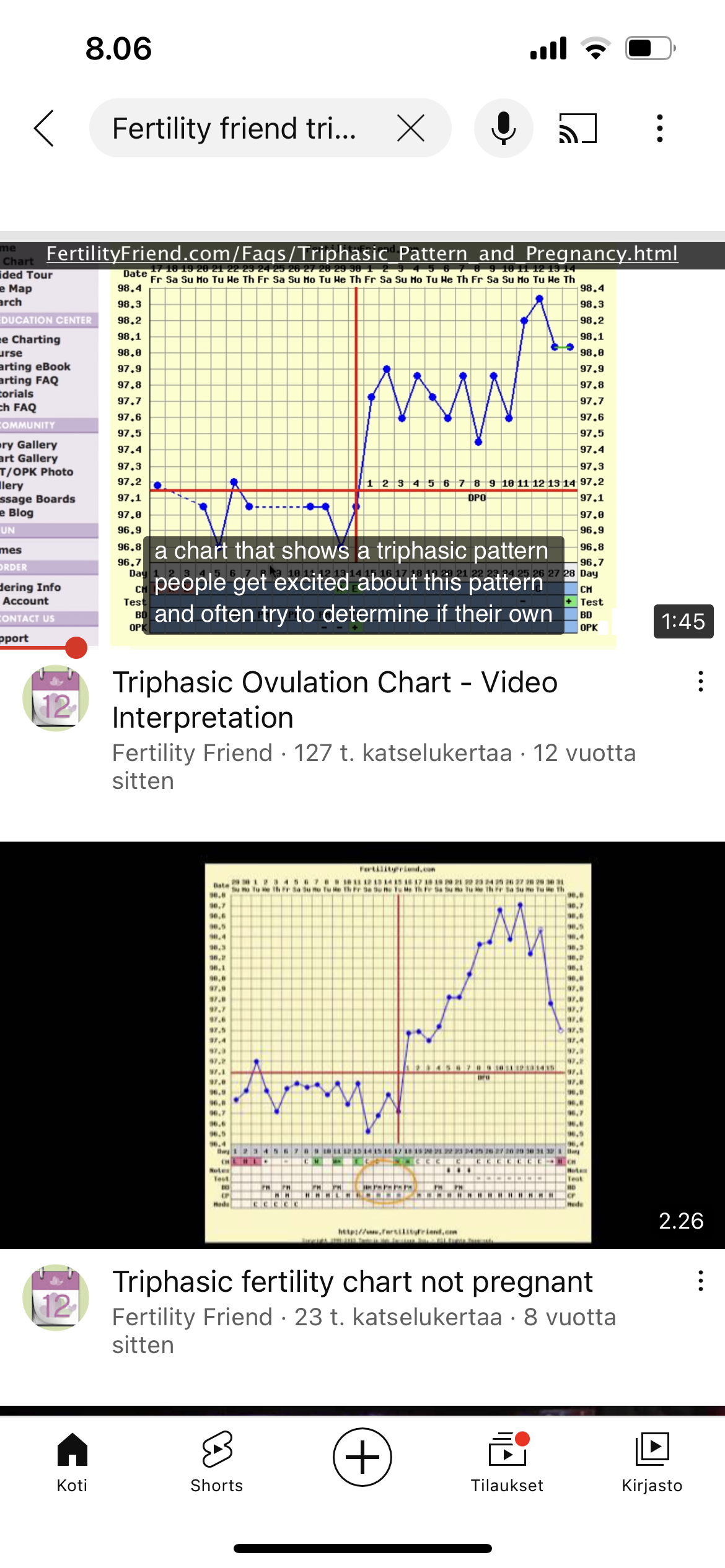Open the Triphasic Ovulation Chart - Video Interpretation title
Viewport: 725px width, 1568px height.
coord(335,699)
